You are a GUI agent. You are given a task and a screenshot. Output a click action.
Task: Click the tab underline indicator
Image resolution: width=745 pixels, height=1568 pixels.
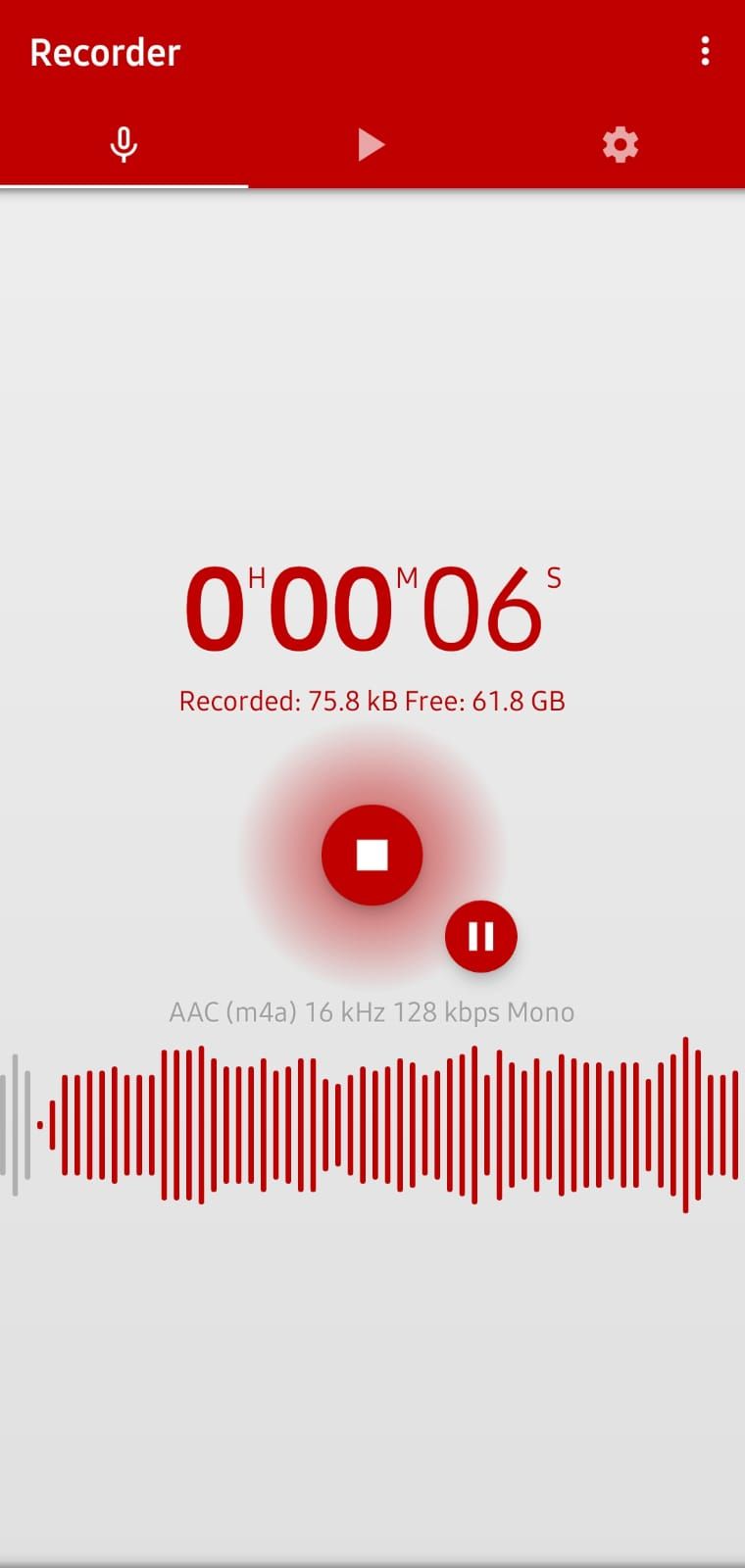point(124,184)
